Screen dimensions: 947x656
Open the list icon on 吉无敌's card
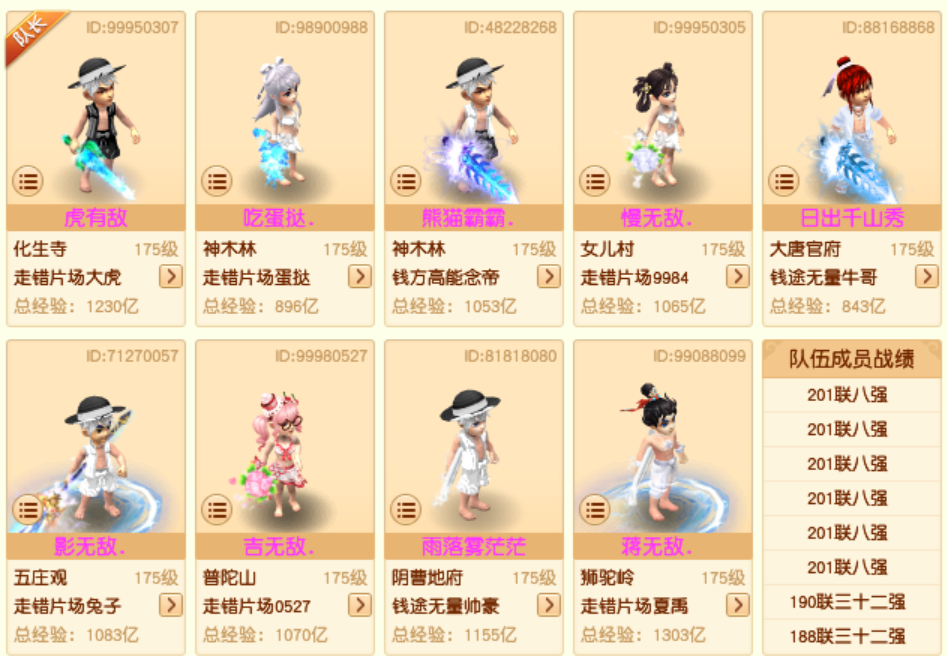click(x=217, y=510)
